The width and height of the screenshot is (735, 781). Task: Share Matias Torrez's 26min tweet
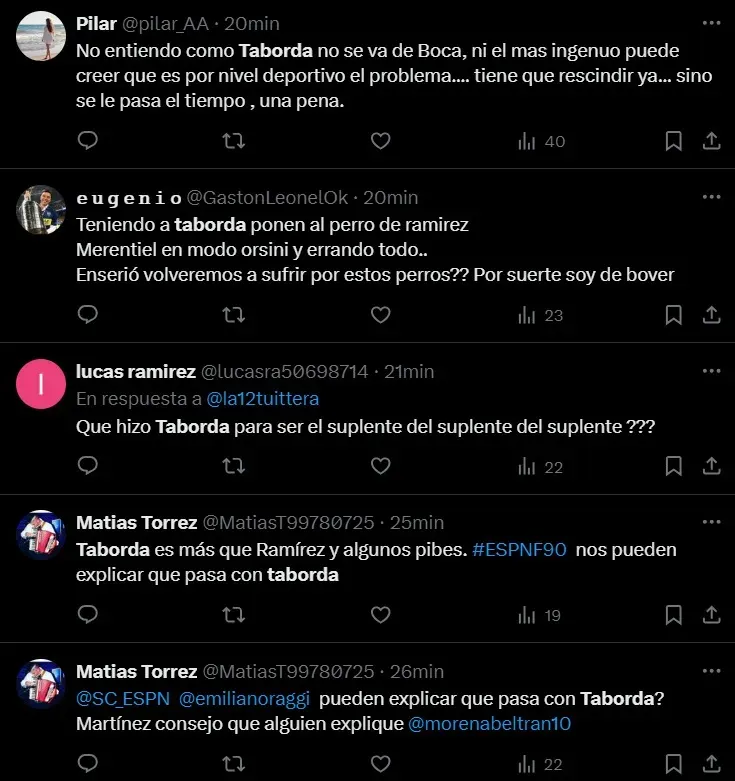(711, 764)
